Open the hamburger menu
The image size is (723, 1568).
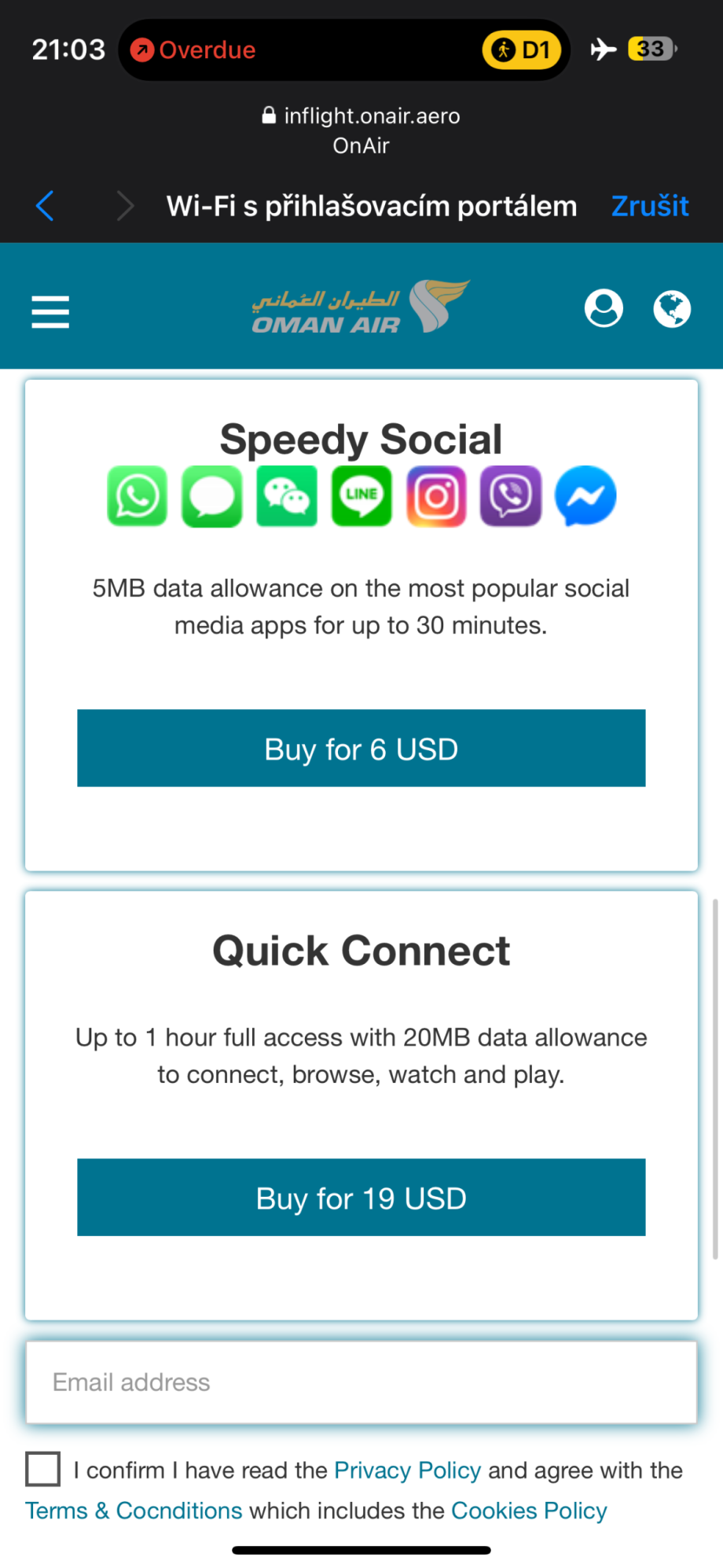coord(50,311)
